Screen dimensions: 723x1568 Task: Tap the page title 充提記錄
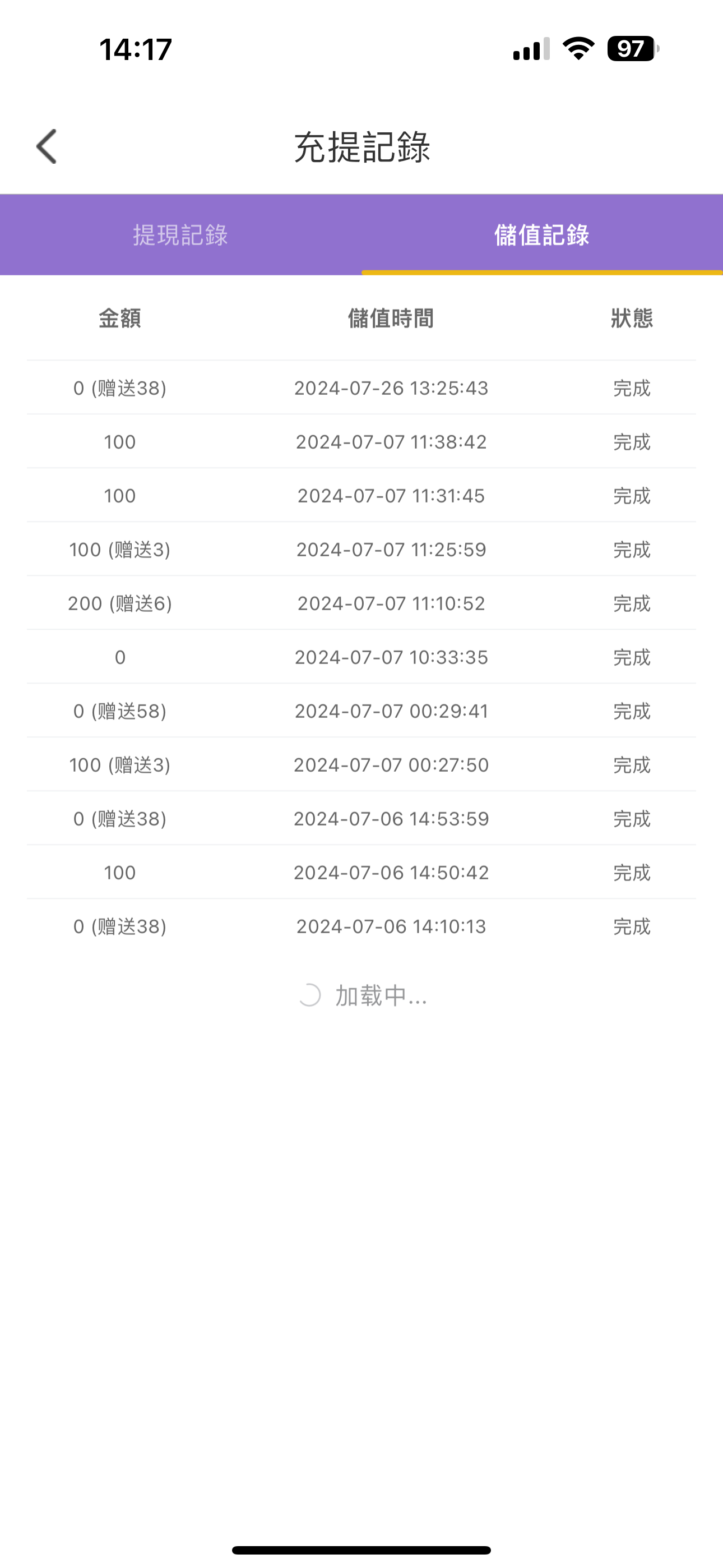(361, 145)
